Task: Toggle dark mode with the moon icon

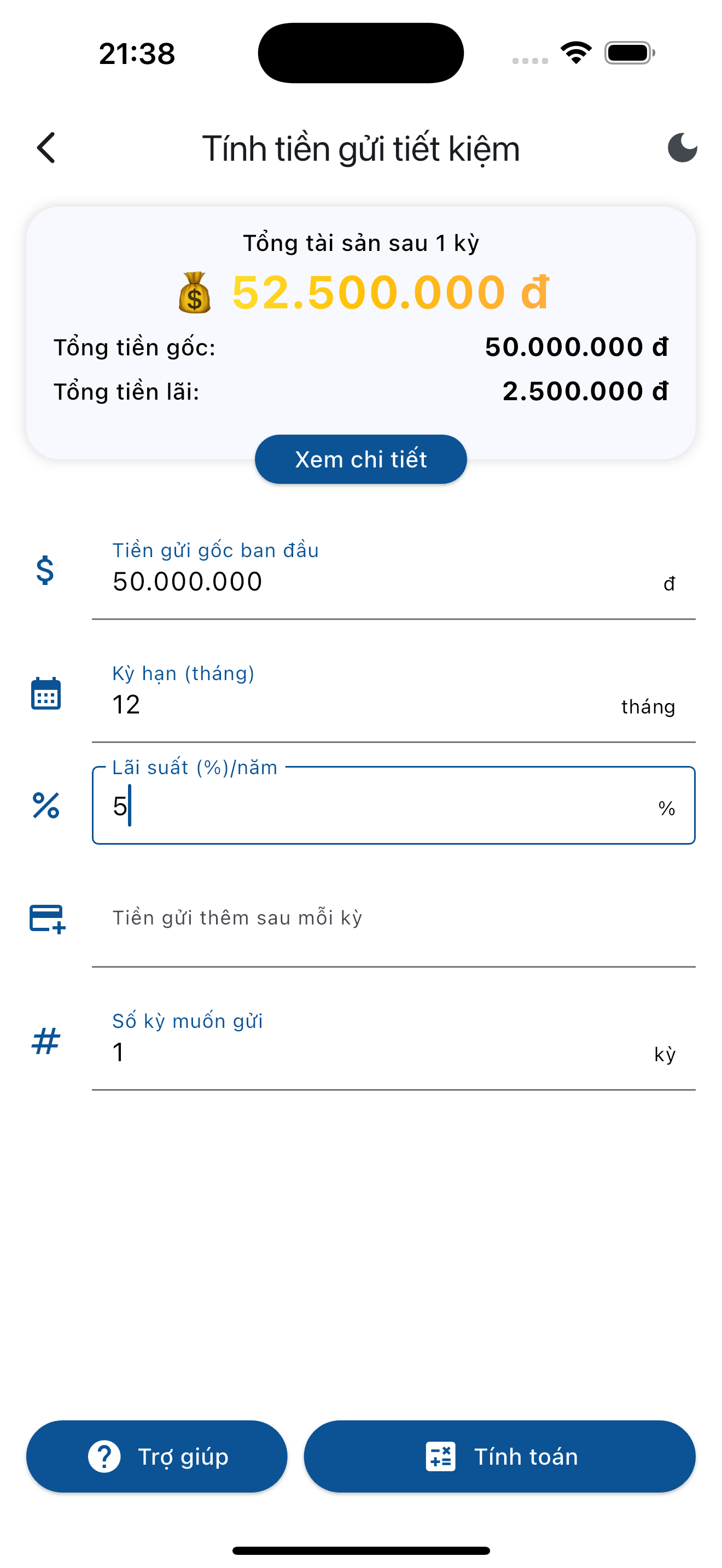Action: (x=682, y=148)
